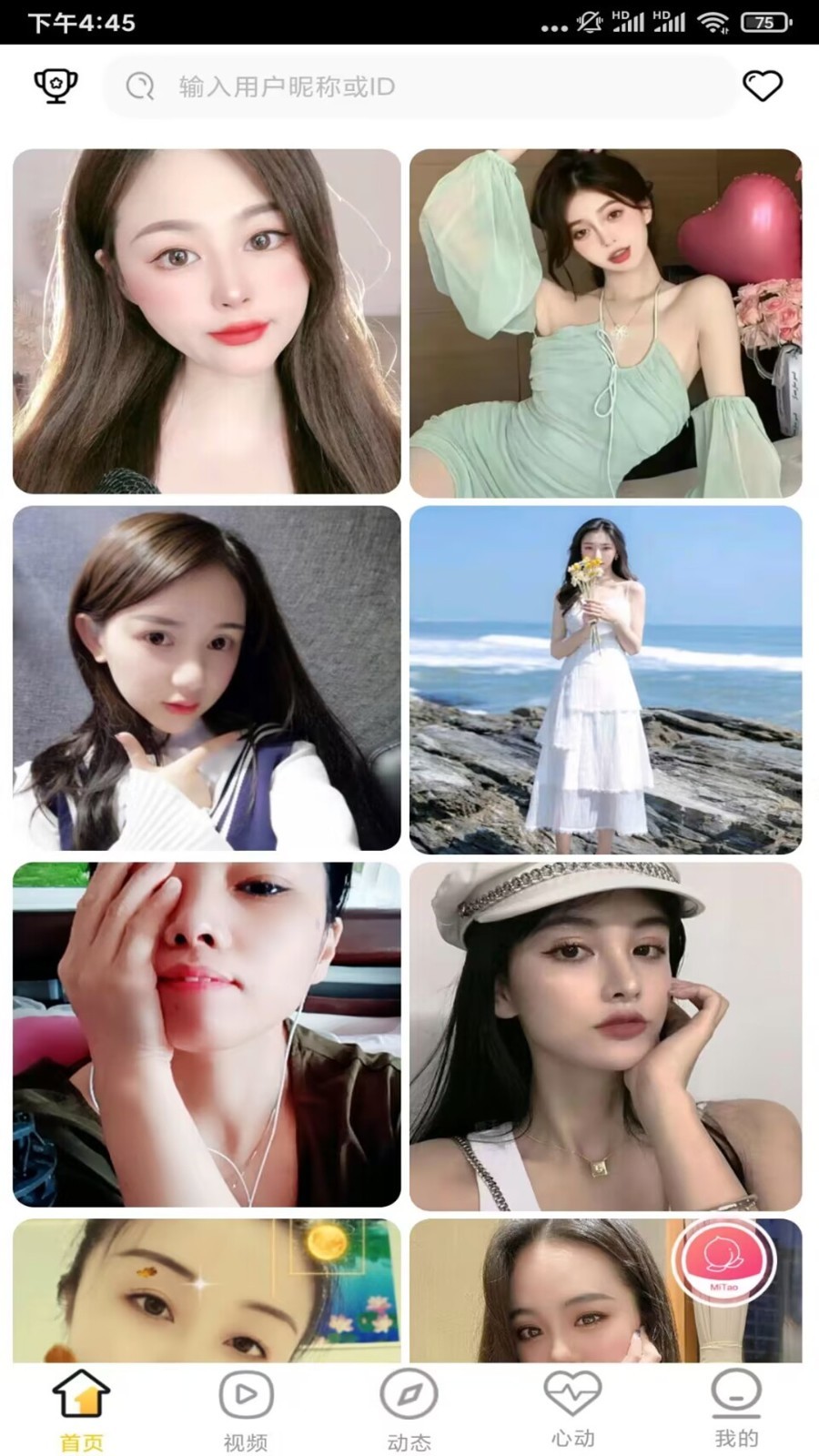This screenshot has width=819, height=1456.
Task: Open the profile with the white cap photo
Action: pyautogui.click(x=605, y=1036)
